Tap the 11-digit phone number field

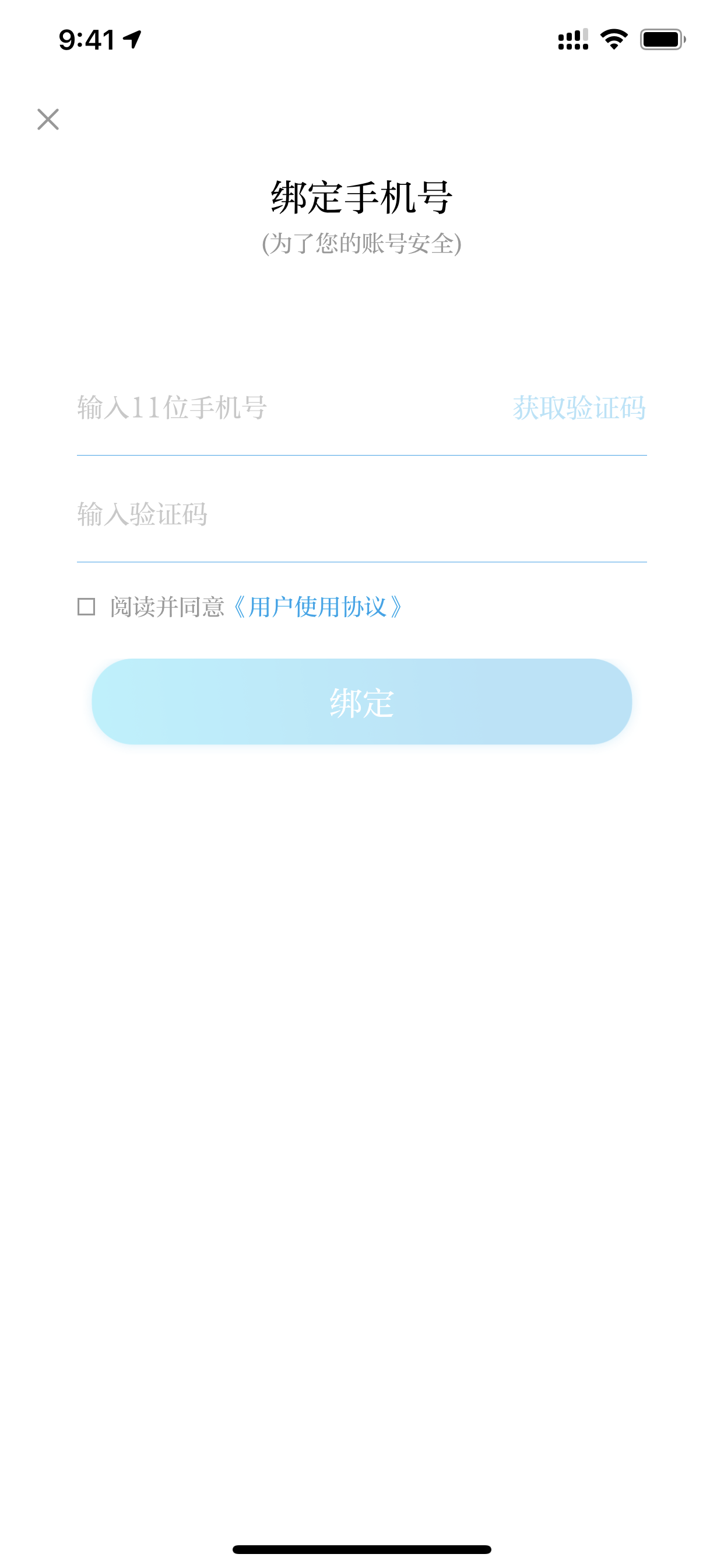pos(286,408)
